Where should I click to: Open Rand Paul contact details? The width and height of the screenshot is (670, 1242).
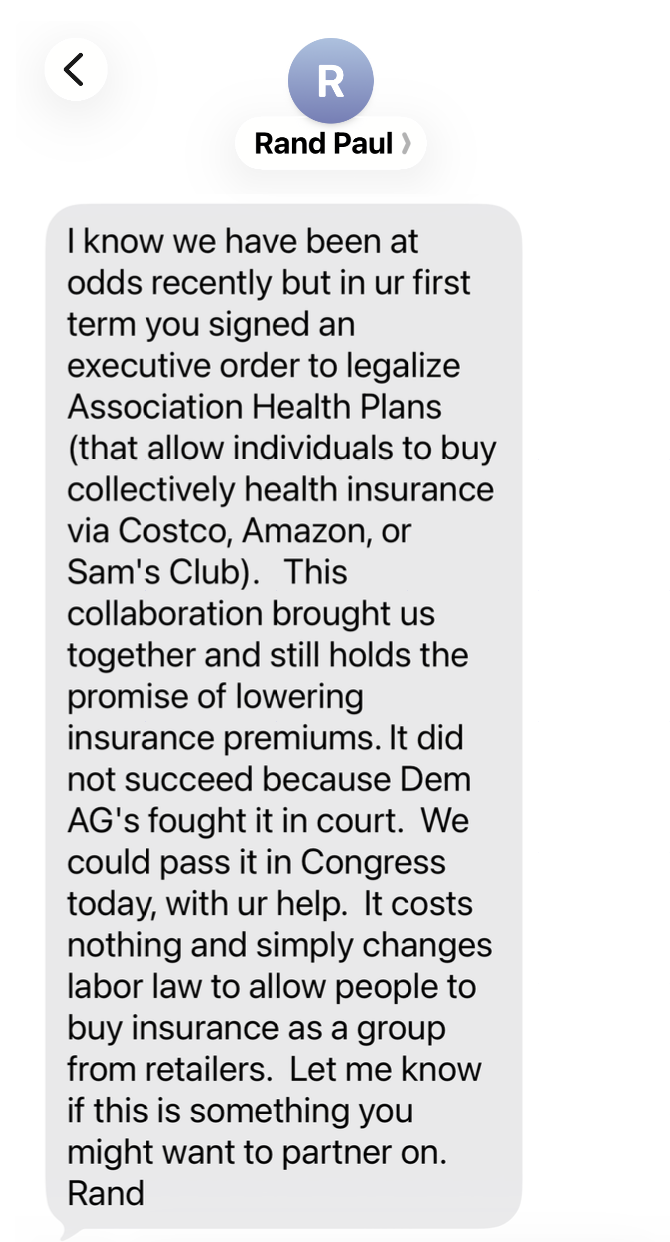[x=331, y=144]
